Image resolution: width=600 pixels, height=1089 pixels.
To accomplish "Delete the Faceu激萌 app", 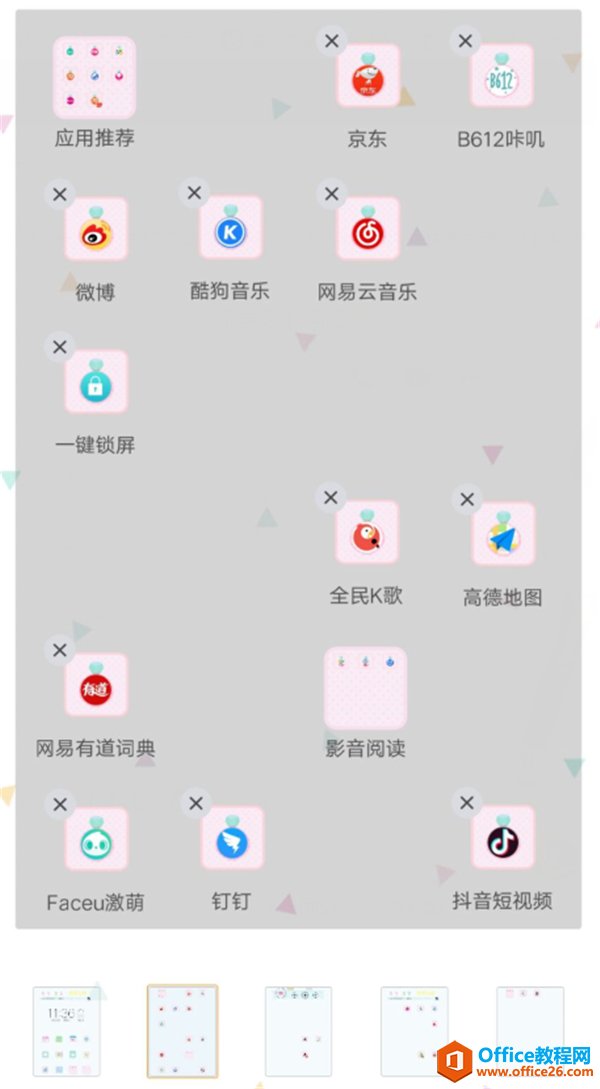I will point(60,804).
